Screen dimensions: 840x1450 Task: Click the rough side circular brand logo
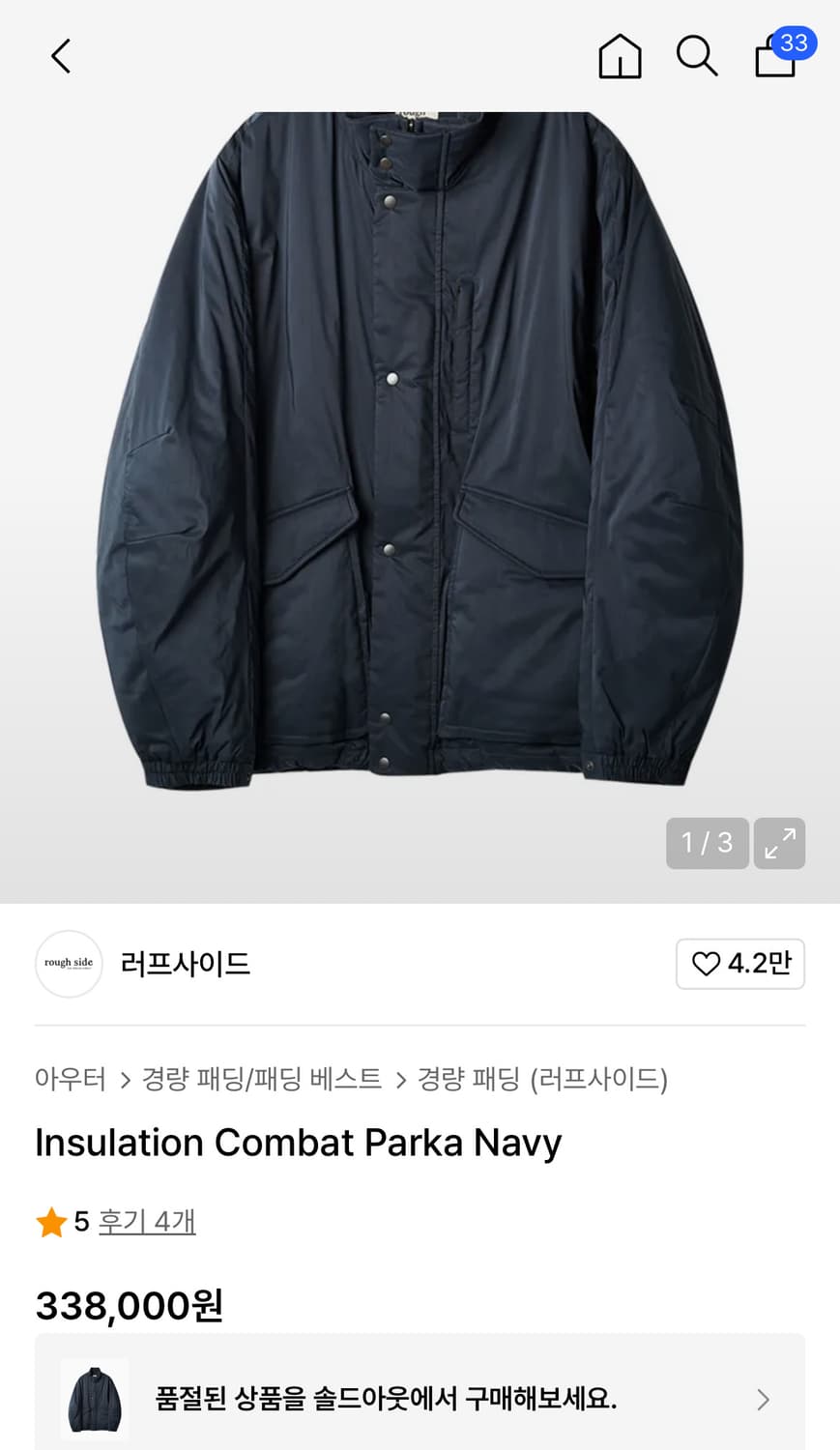click(68, 964)
